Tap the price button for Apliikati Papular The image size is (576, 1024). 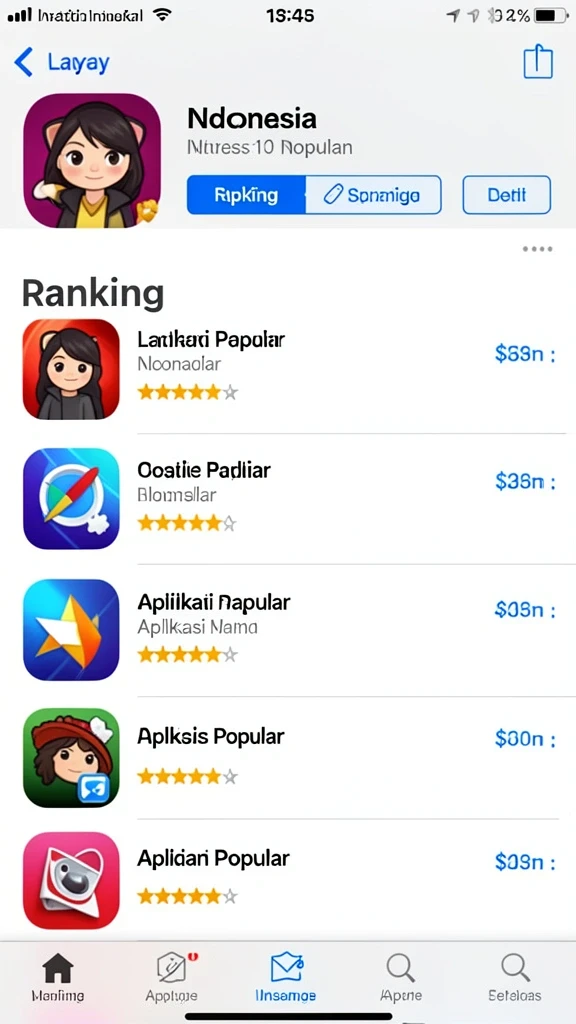tap(525, 610)
